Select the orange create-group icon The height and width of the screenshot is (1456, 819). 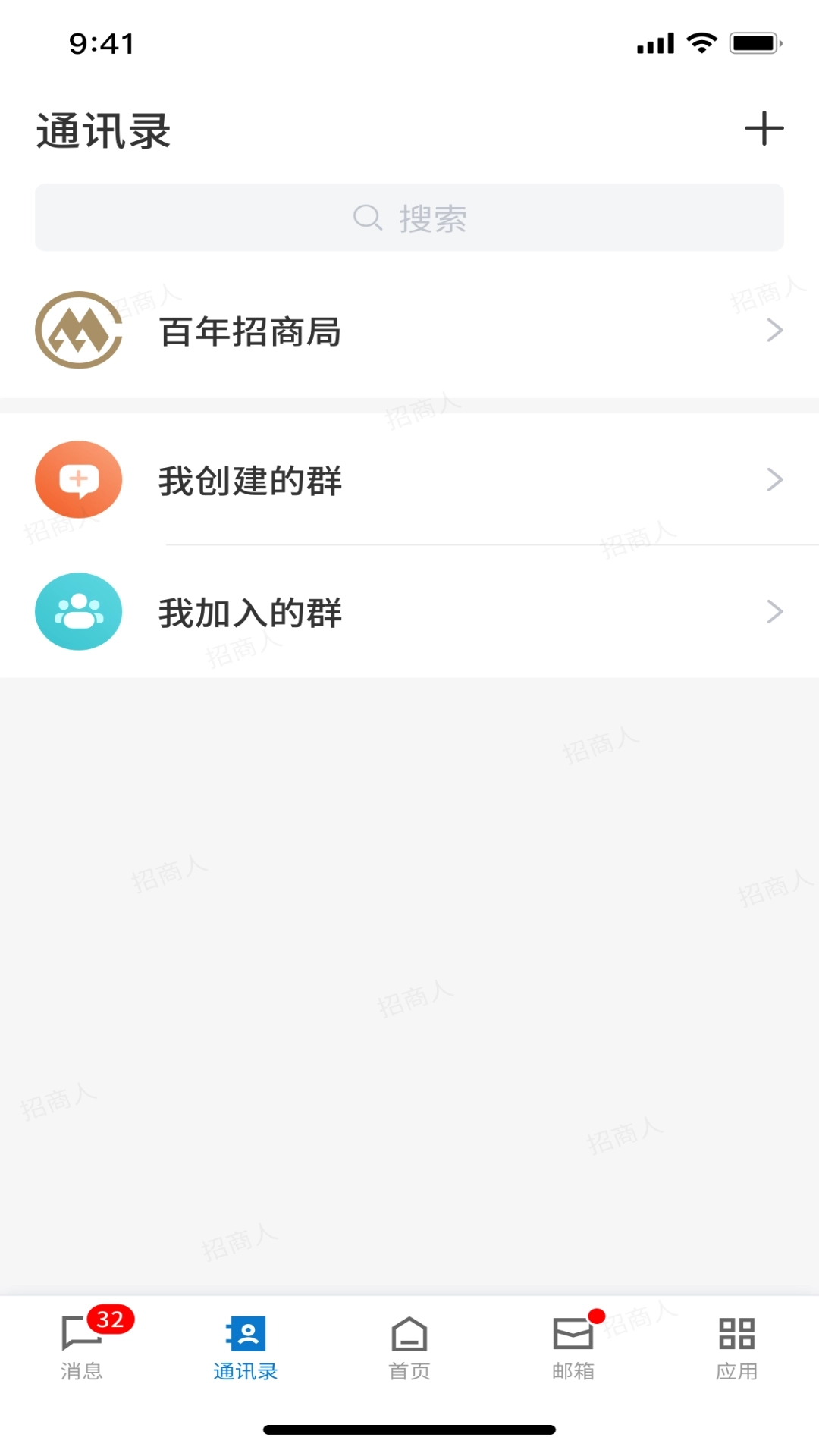(x=78, y=479)
